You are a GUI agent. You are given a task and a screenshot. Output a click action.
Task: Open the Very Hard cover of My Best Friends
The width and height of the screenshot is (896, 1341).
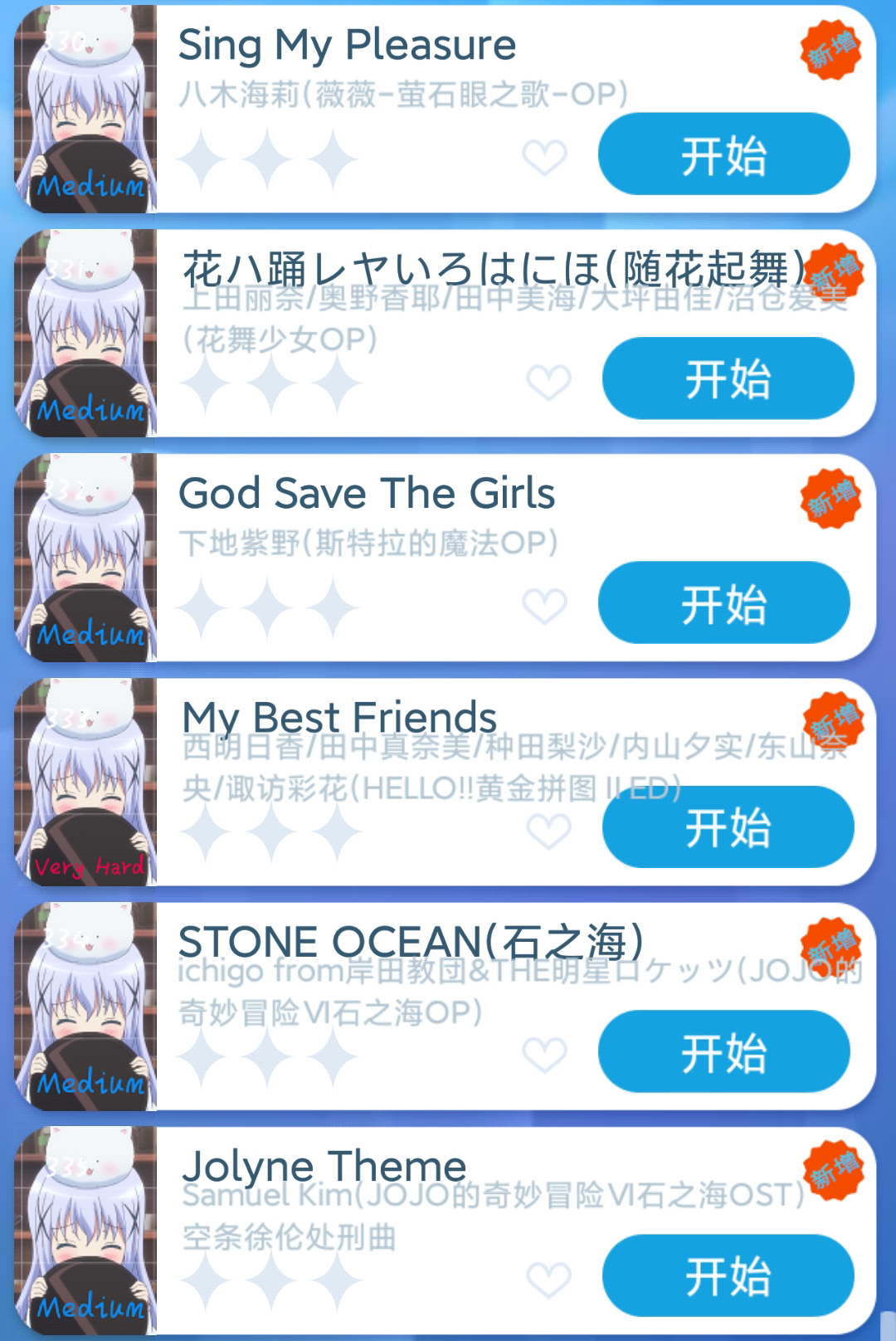tap(85, 782)
